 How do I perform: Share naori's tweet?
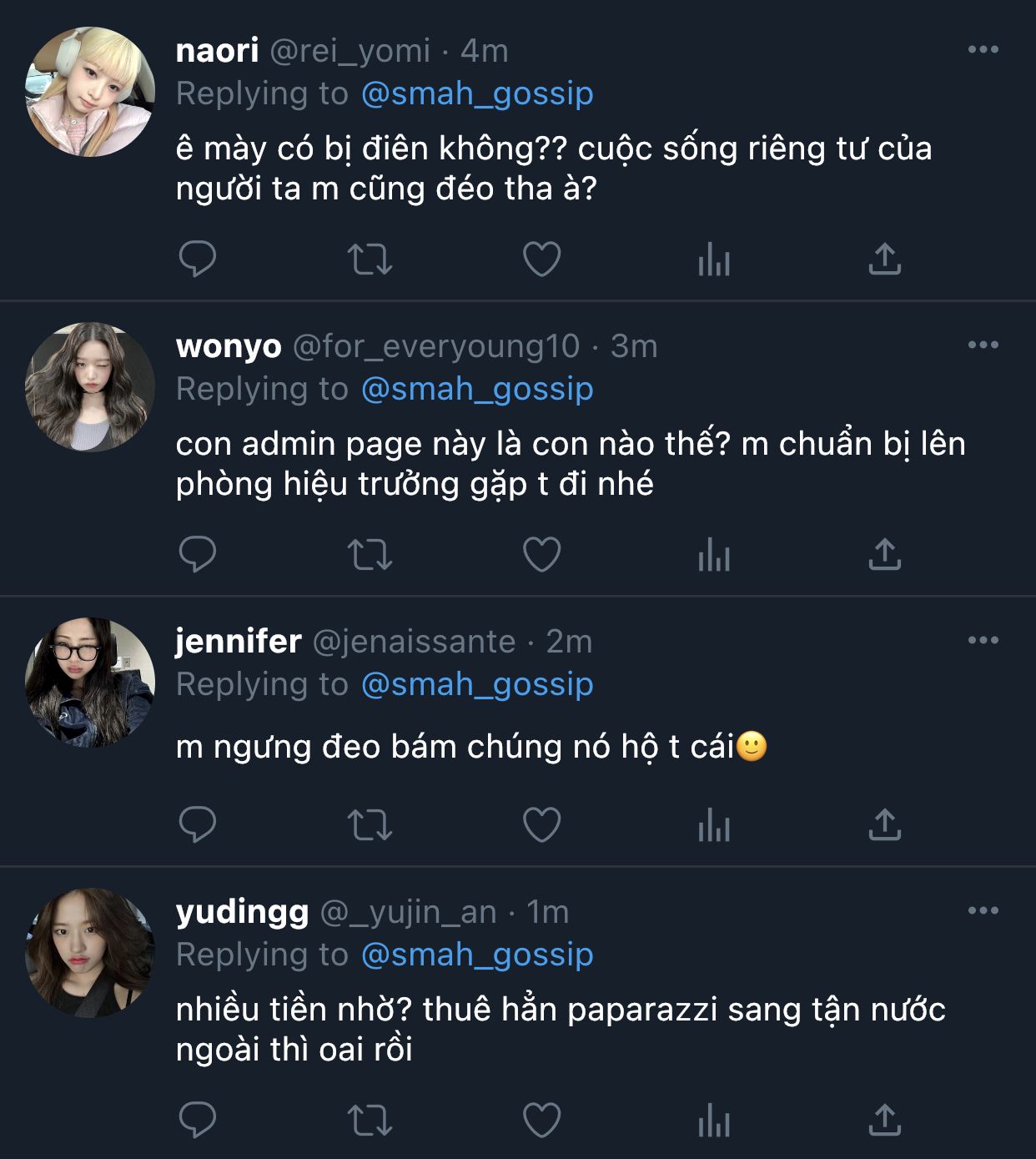884,259
